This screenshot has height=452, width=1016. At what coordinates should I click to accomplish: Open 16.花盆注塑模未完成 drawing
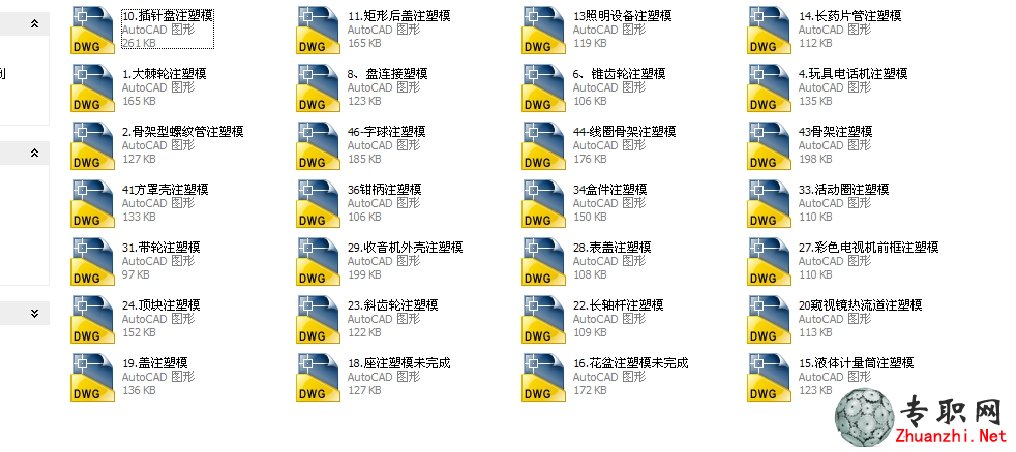click(543, 377)
